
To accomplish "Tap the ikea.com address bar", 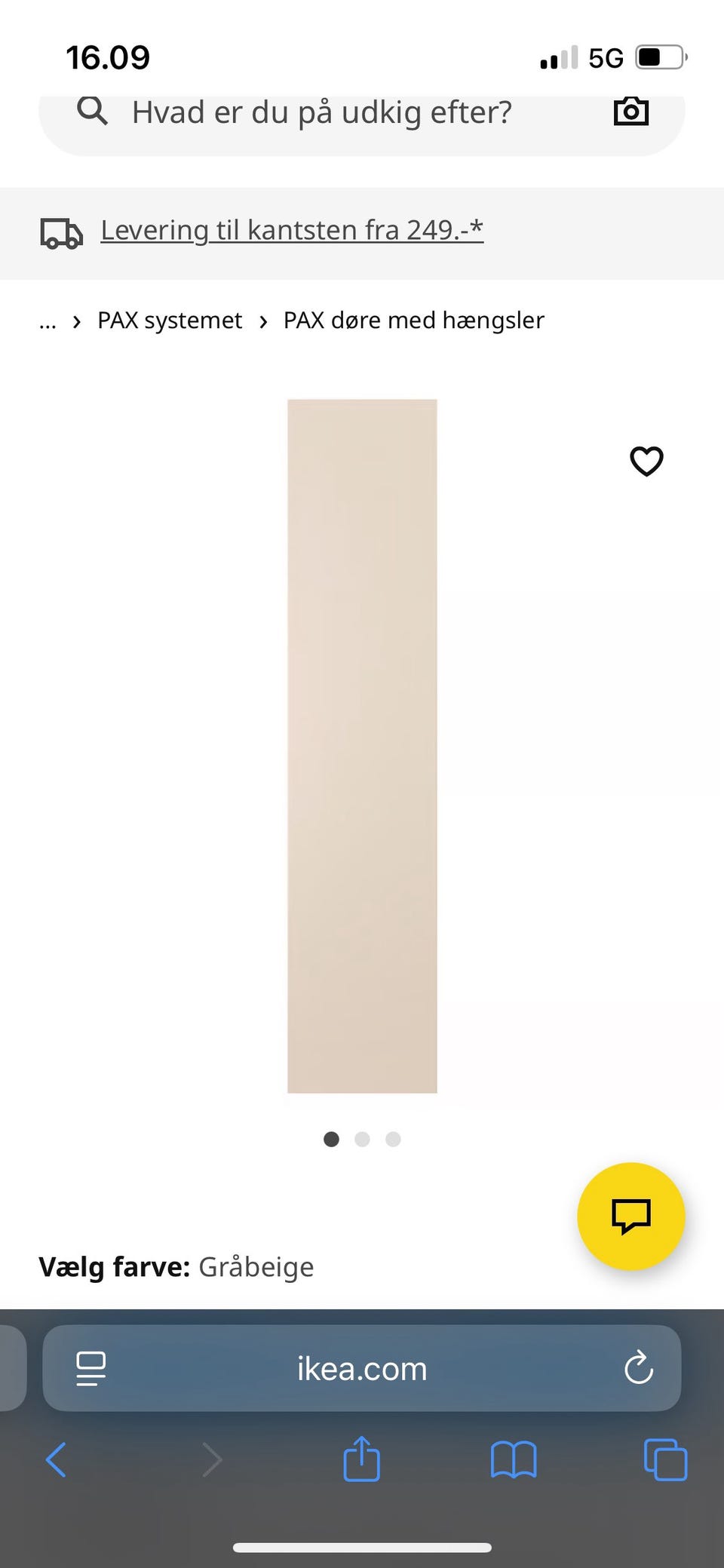I will [361, 1368].
